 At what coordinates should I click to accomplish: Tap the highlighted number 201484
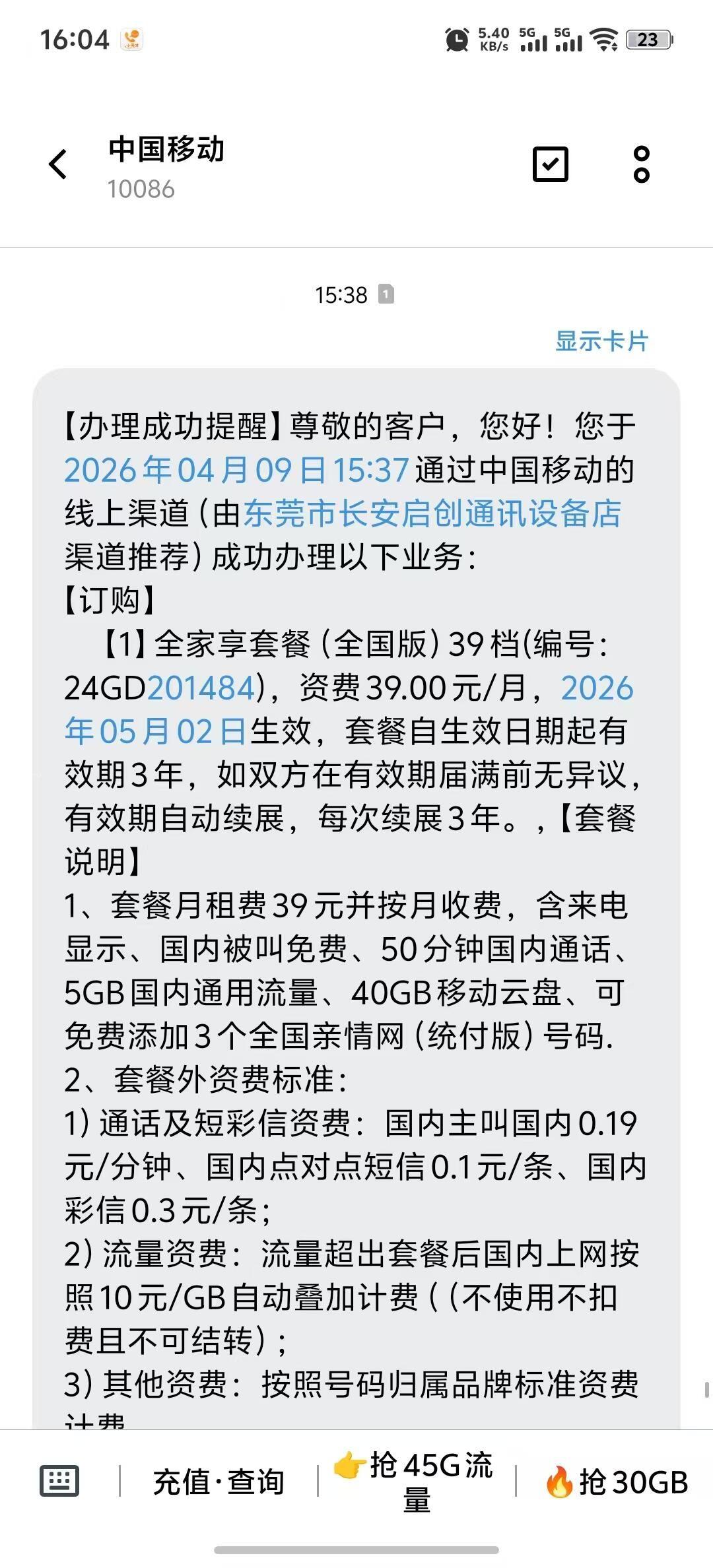tap(201, 688)
